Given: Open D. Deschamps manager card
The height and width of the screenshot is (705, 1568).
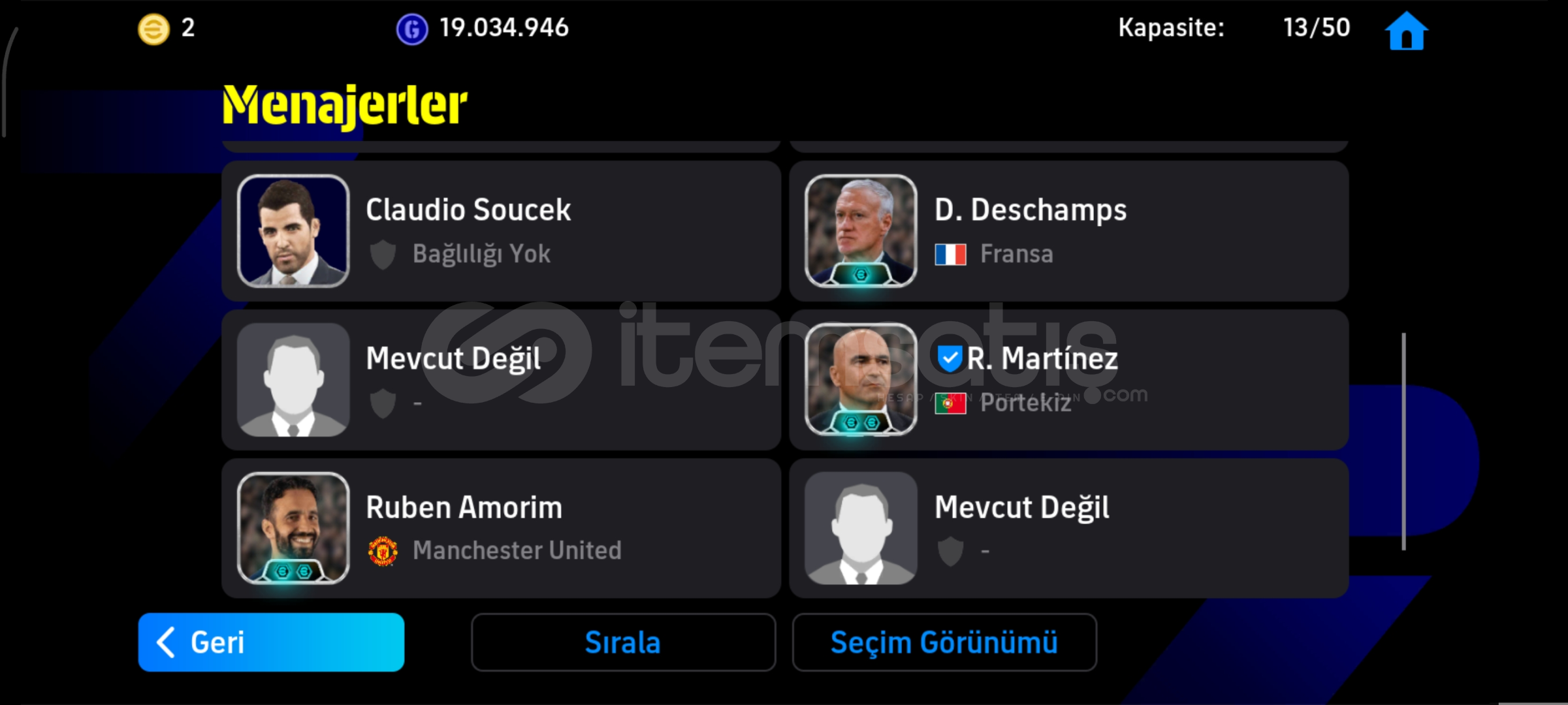Looking at the screenshot, I should 1068,231.
